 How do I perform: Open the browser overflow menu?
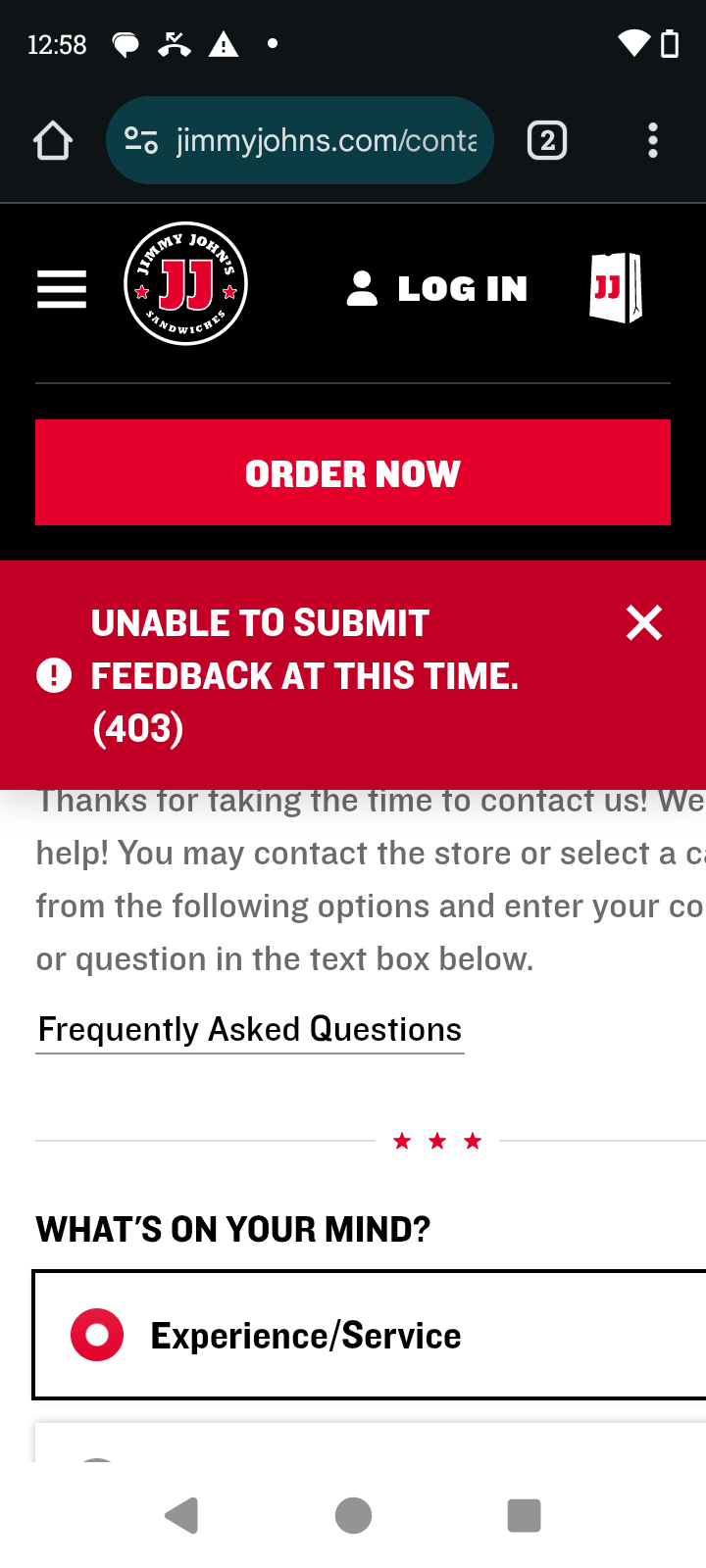coord(653,141)
